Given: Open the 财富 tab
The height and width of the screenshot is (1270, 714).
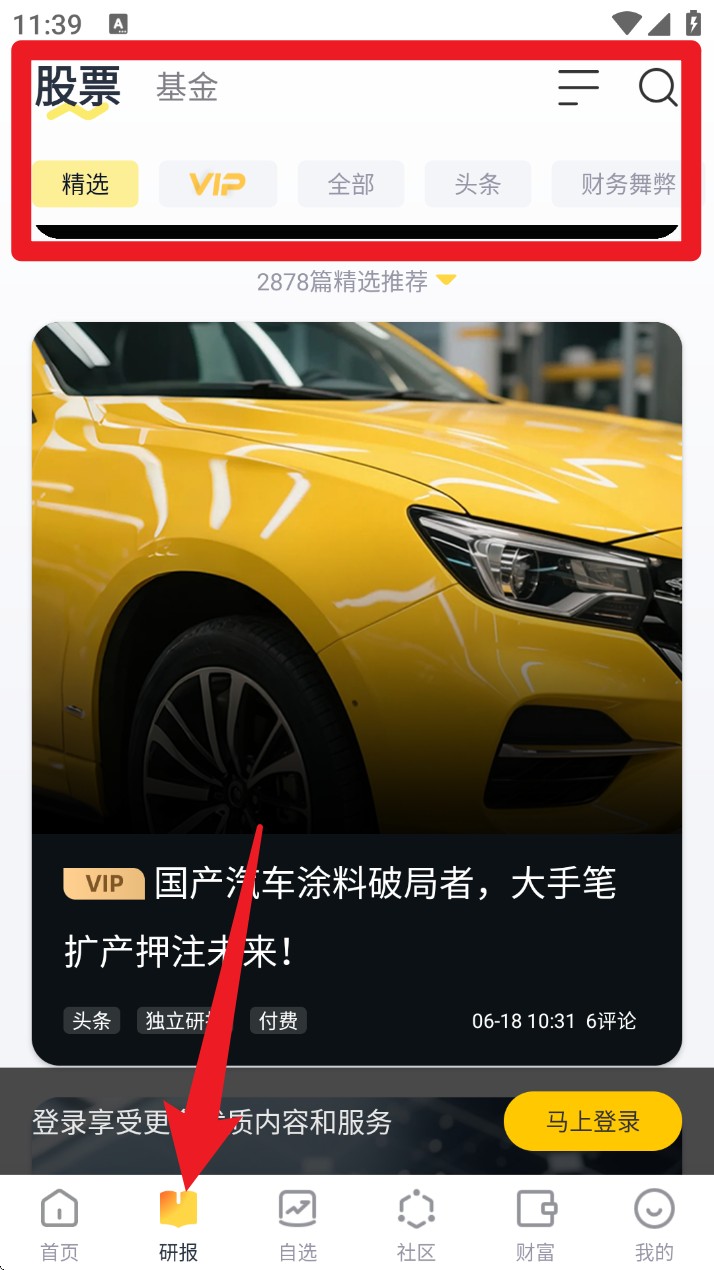Looking at the screenshot, I should [535, 1225].
